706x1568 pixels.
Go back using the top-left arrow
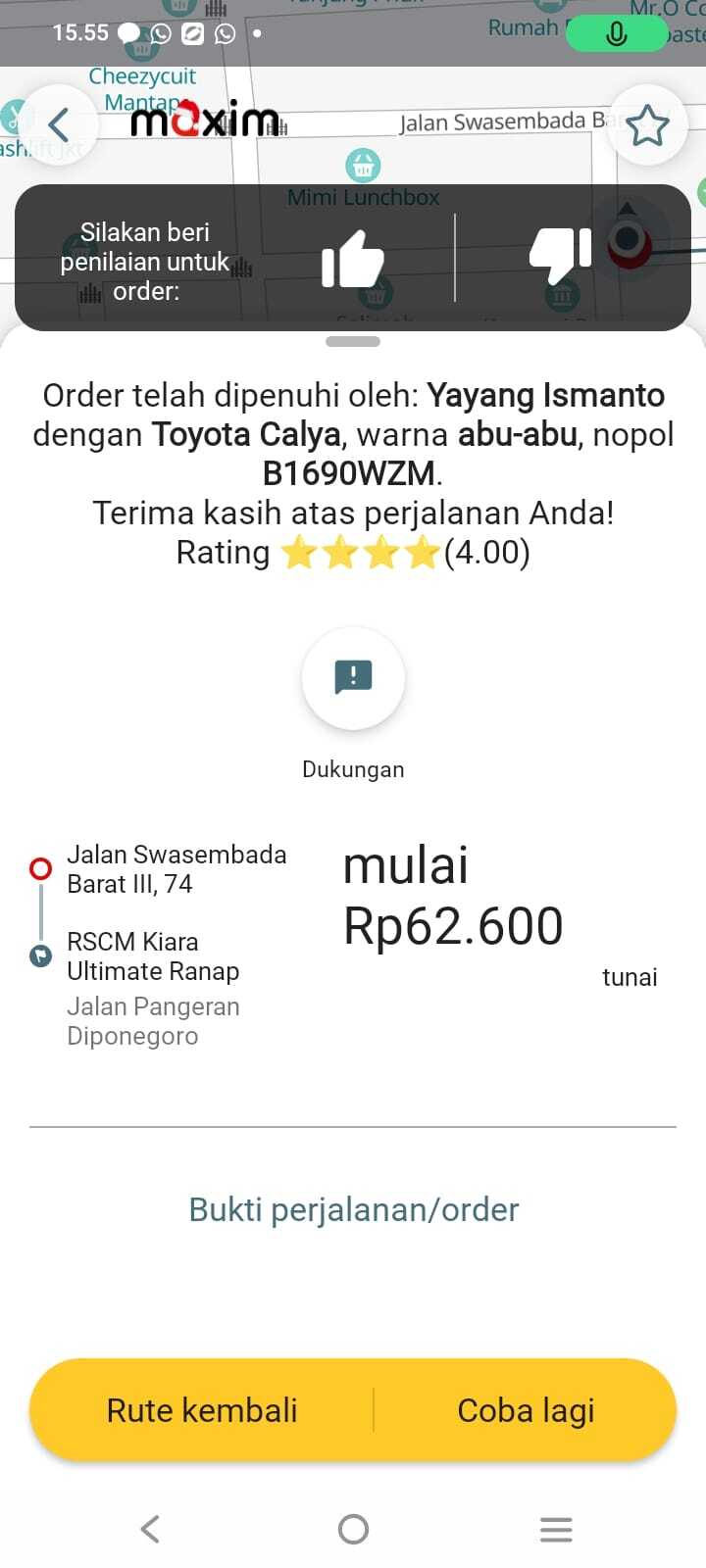[59, 124]
